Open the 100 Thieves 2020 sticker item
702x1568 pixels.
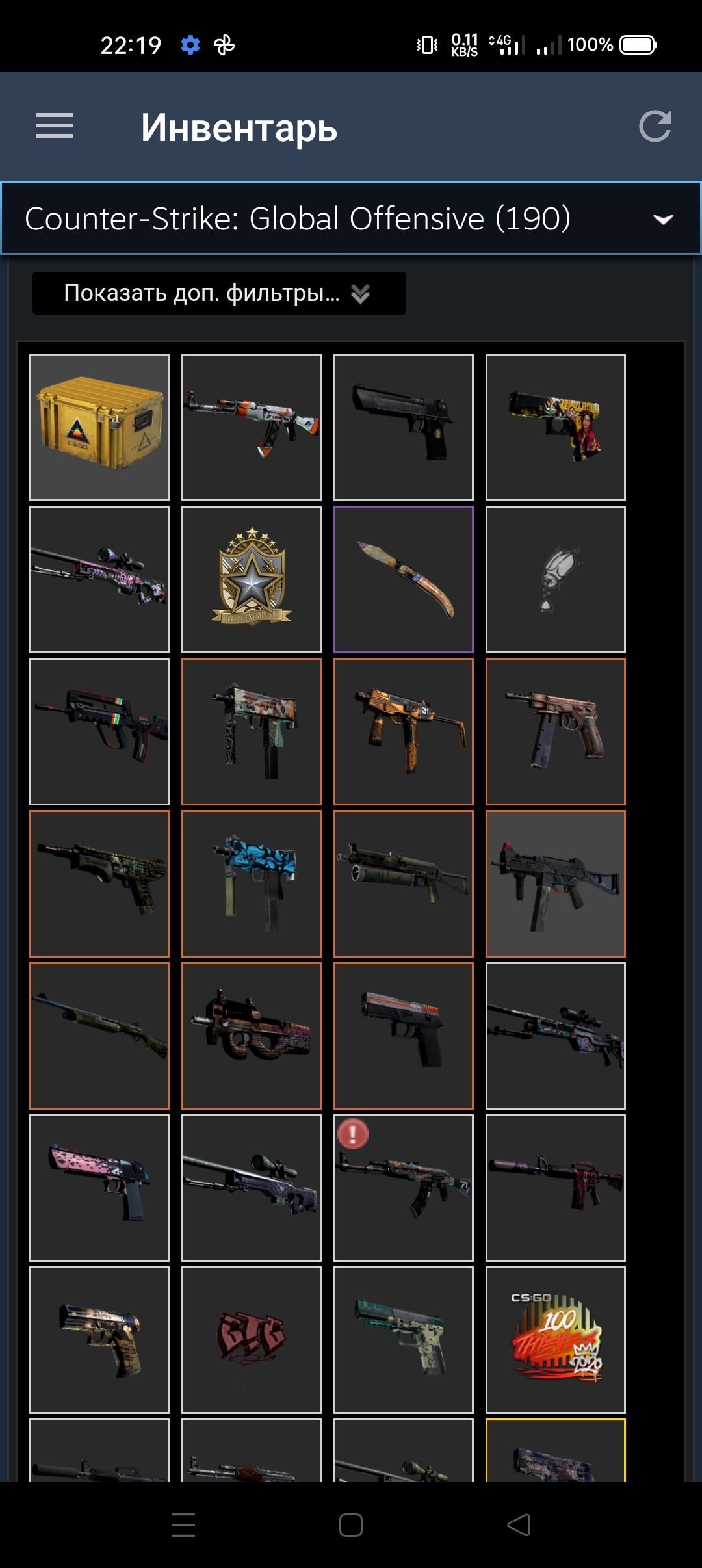click(556, 1340)
